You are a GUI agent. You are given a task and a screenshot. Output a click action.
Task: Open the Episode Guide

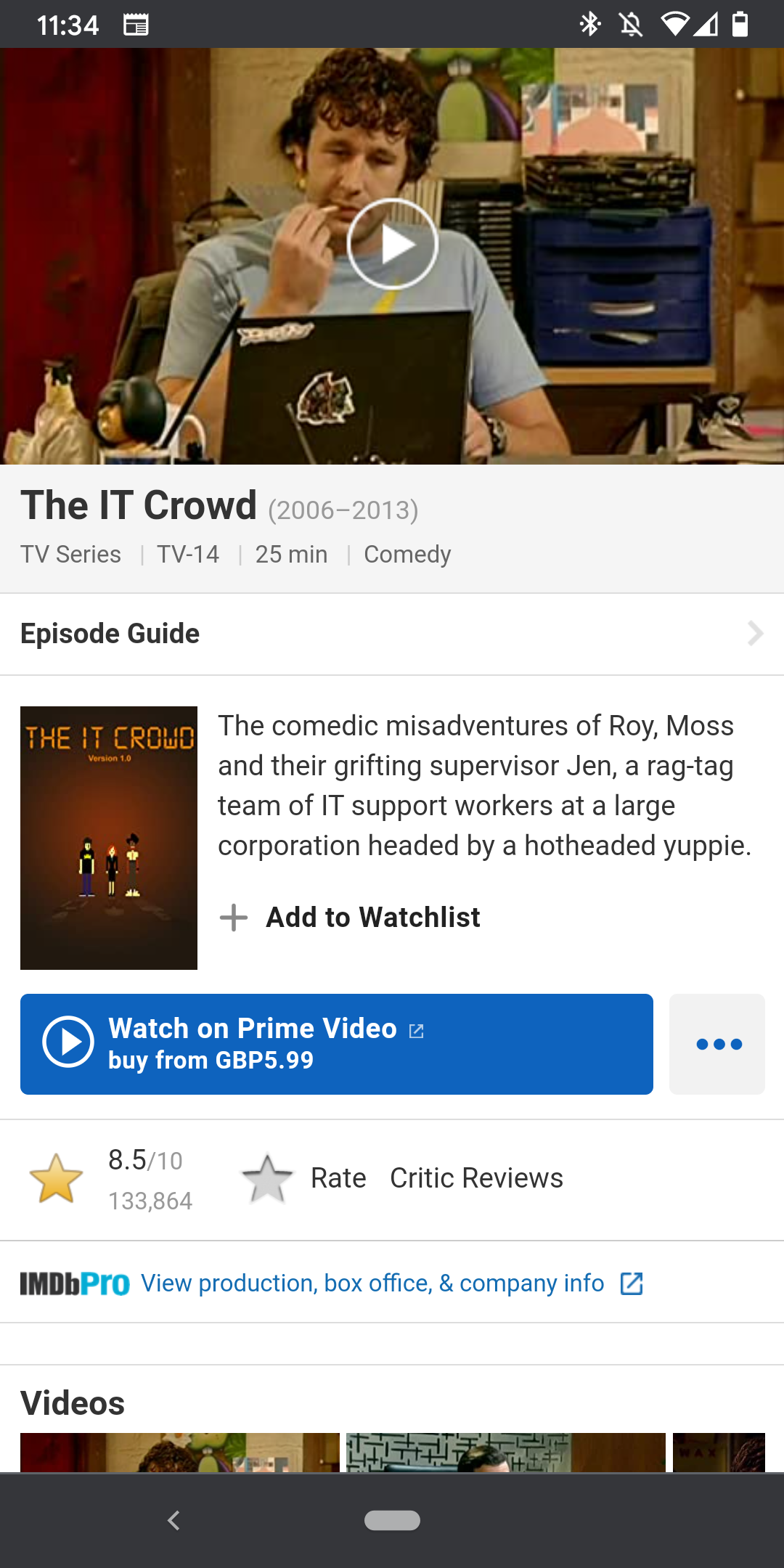[x=392, y=634]
